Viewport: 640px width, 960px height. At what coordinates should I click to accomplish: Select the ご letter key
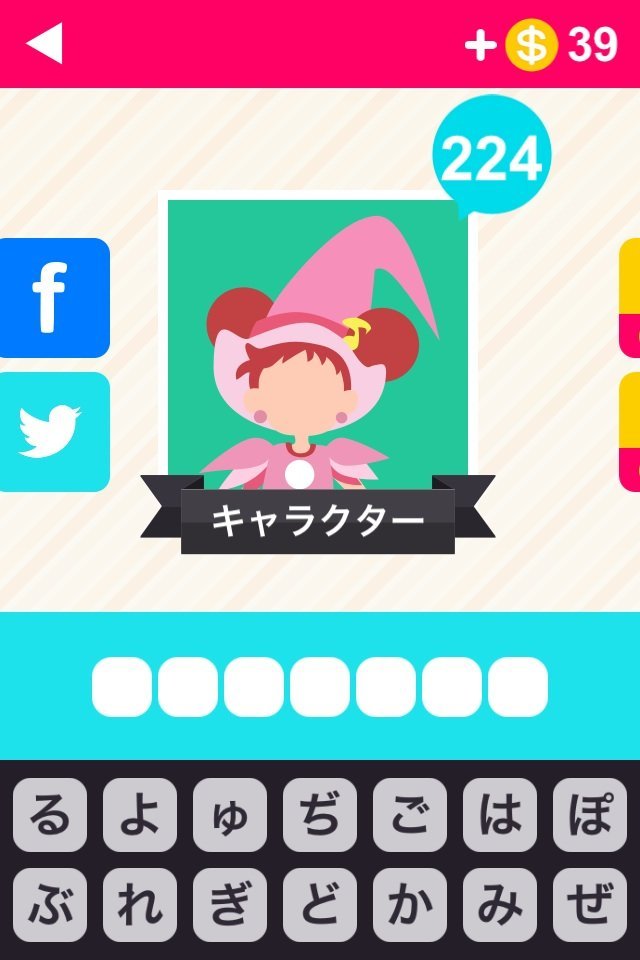410,815
